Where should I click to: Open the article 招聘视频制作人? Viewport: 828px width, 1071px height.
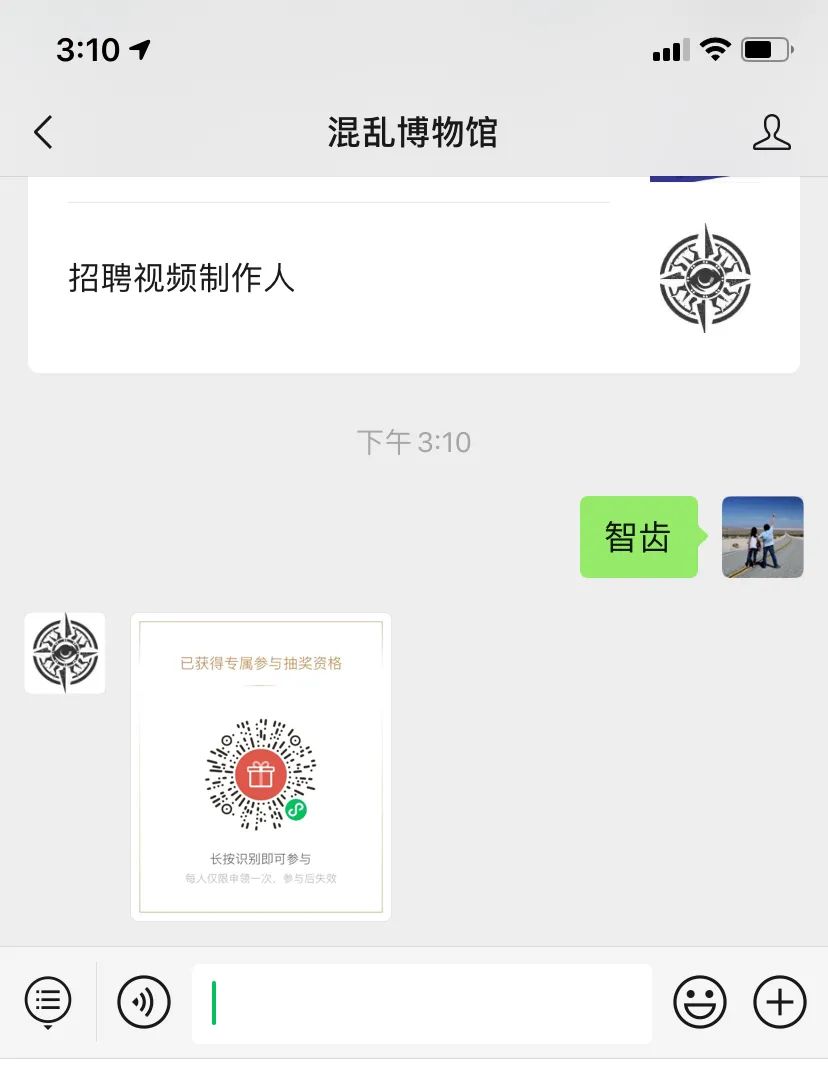(x=413, y=279)
